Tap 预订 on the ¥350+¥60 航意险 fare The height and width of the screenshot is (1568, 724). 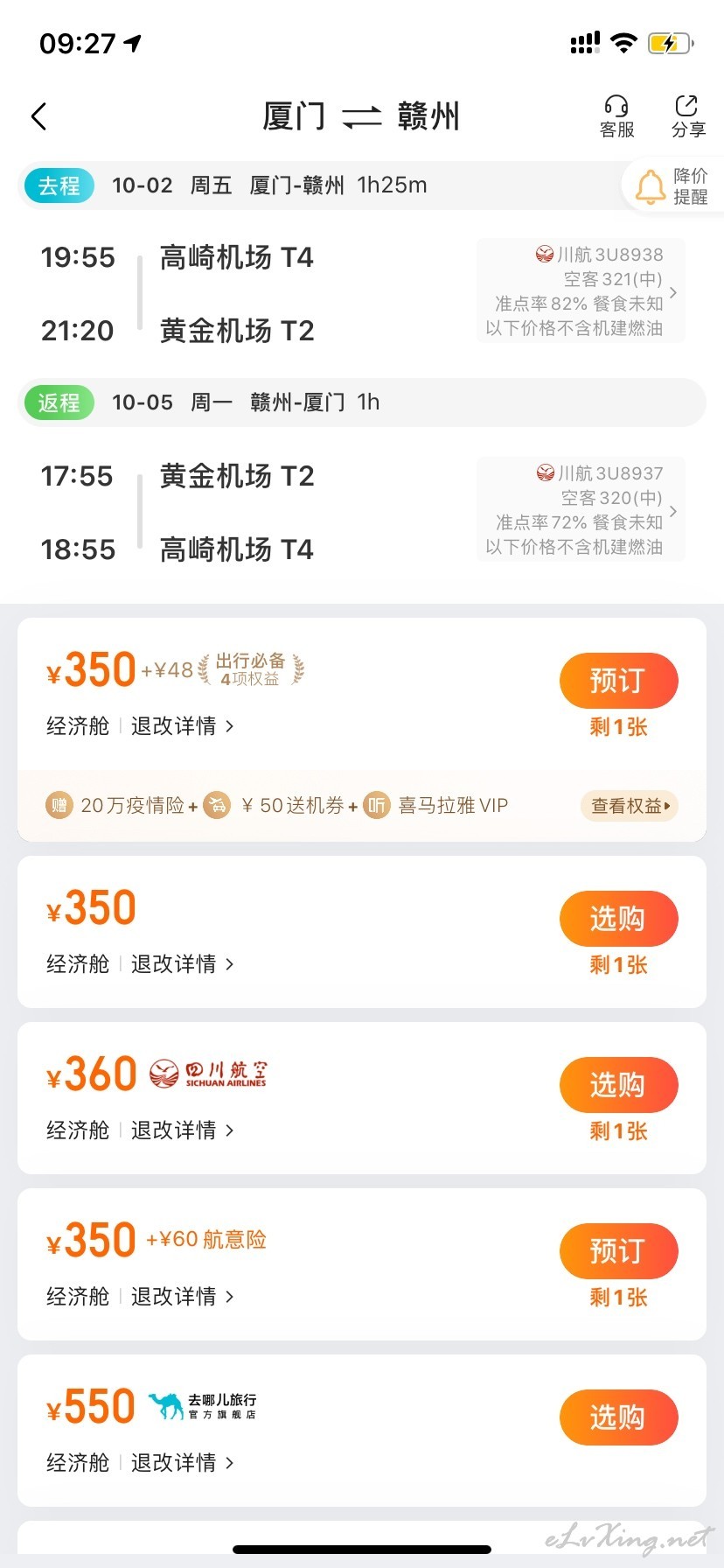pos(619,1251)
